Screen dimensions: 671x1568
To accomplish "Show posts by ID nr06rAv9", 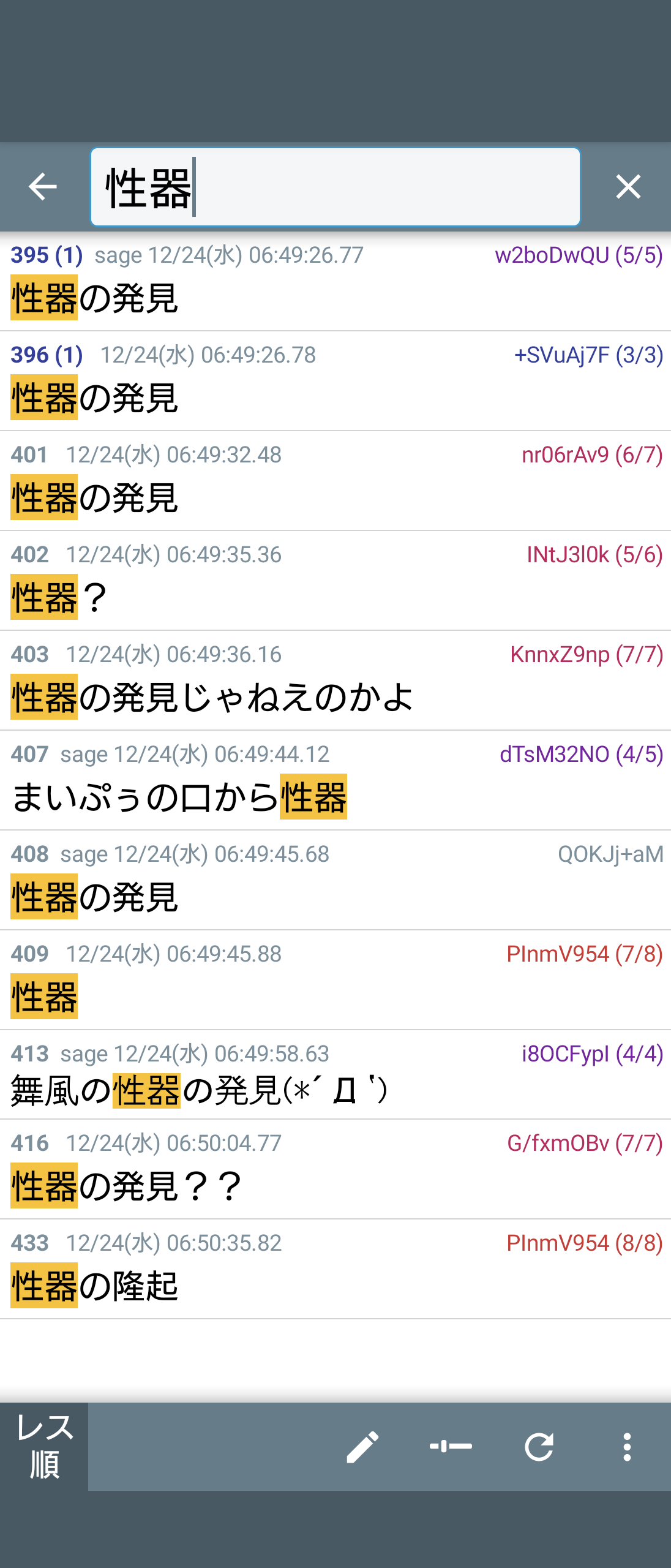I will [591, 454].
